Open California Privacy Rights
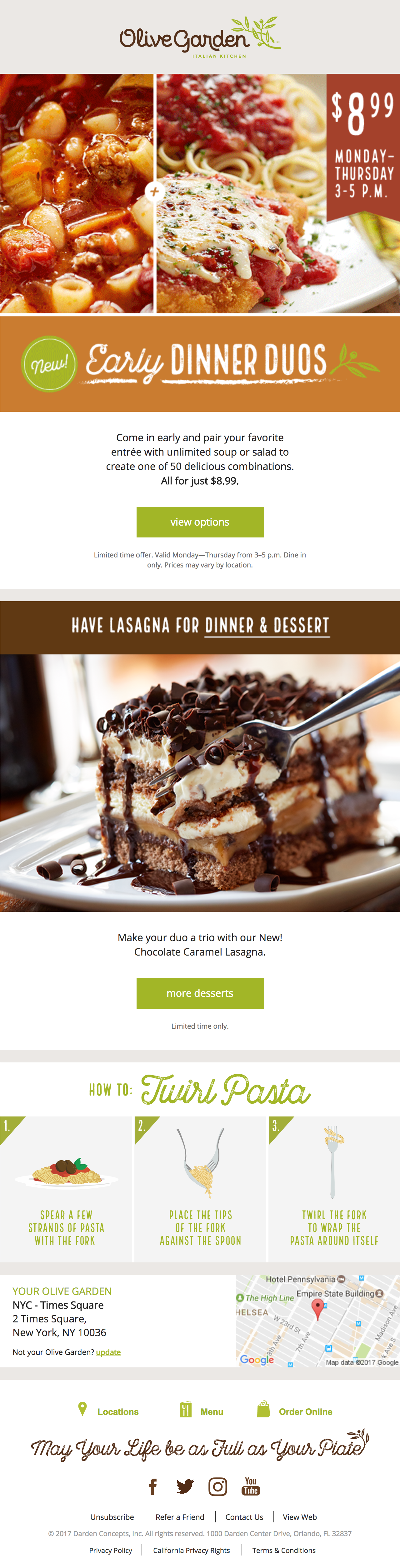 click(x=191, y=1551)
